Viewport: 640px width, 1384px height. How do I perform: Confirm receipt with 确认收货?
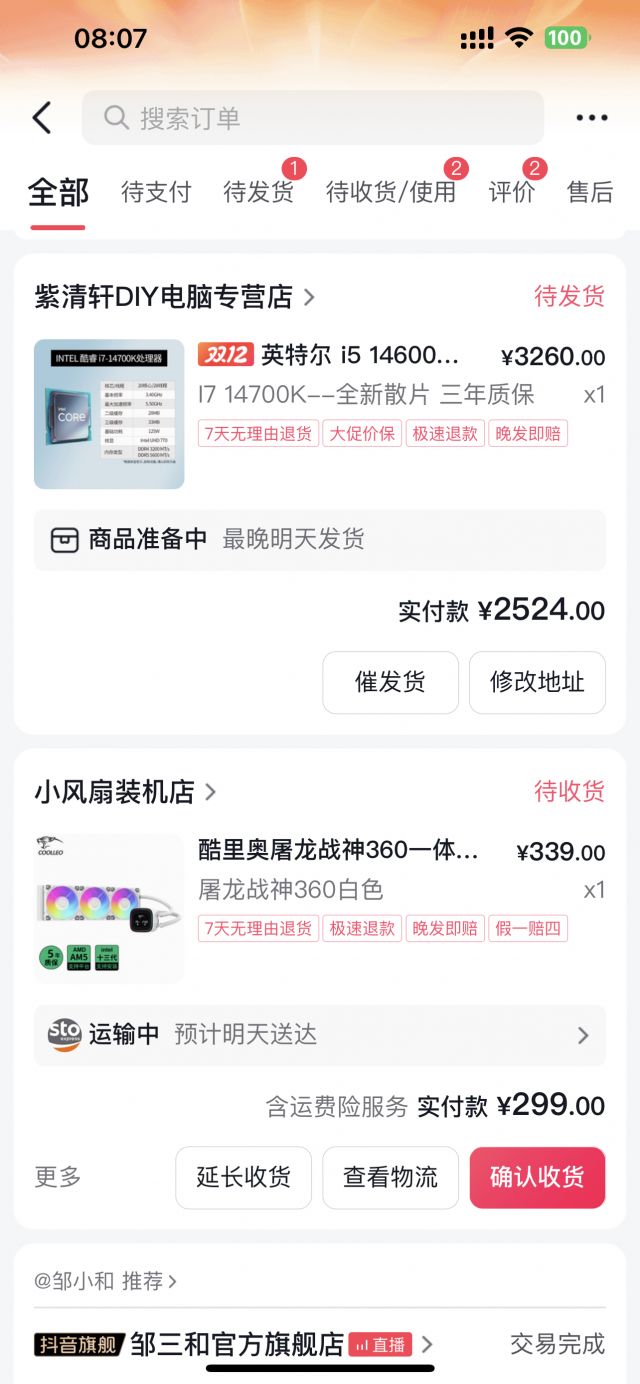(x=537, y=1177)
